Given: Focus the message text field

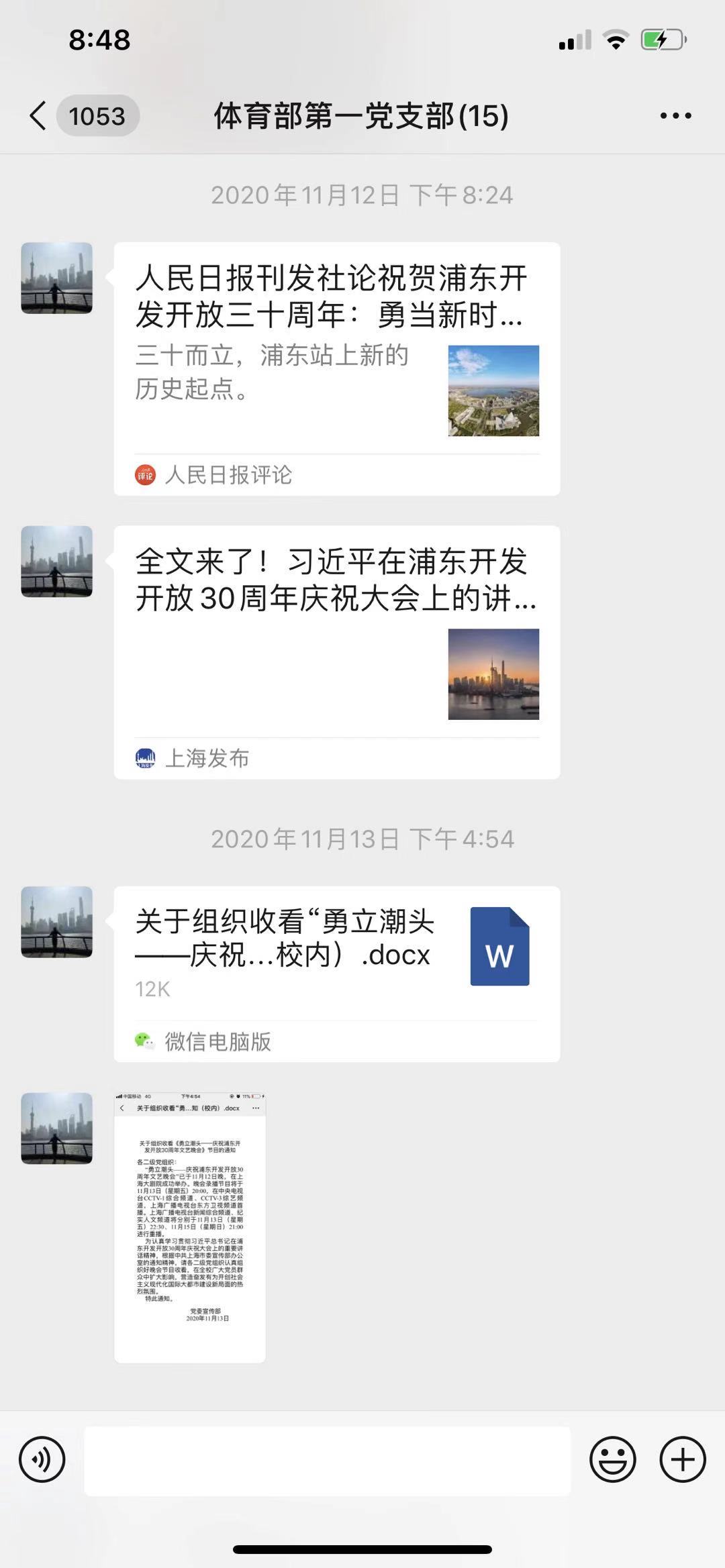Looking at the screenshot, I should click(327, 1461).
